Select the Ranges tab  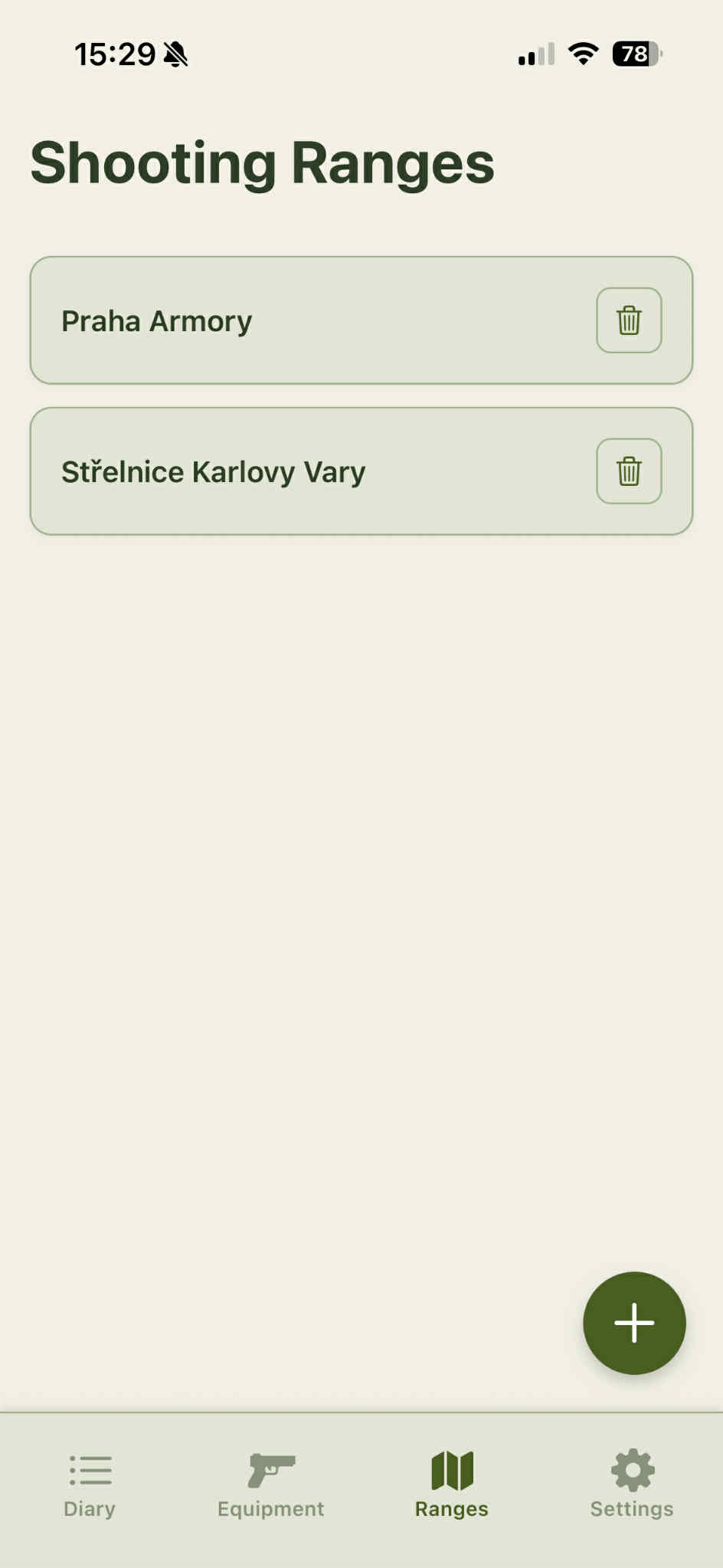point(452,1484)
